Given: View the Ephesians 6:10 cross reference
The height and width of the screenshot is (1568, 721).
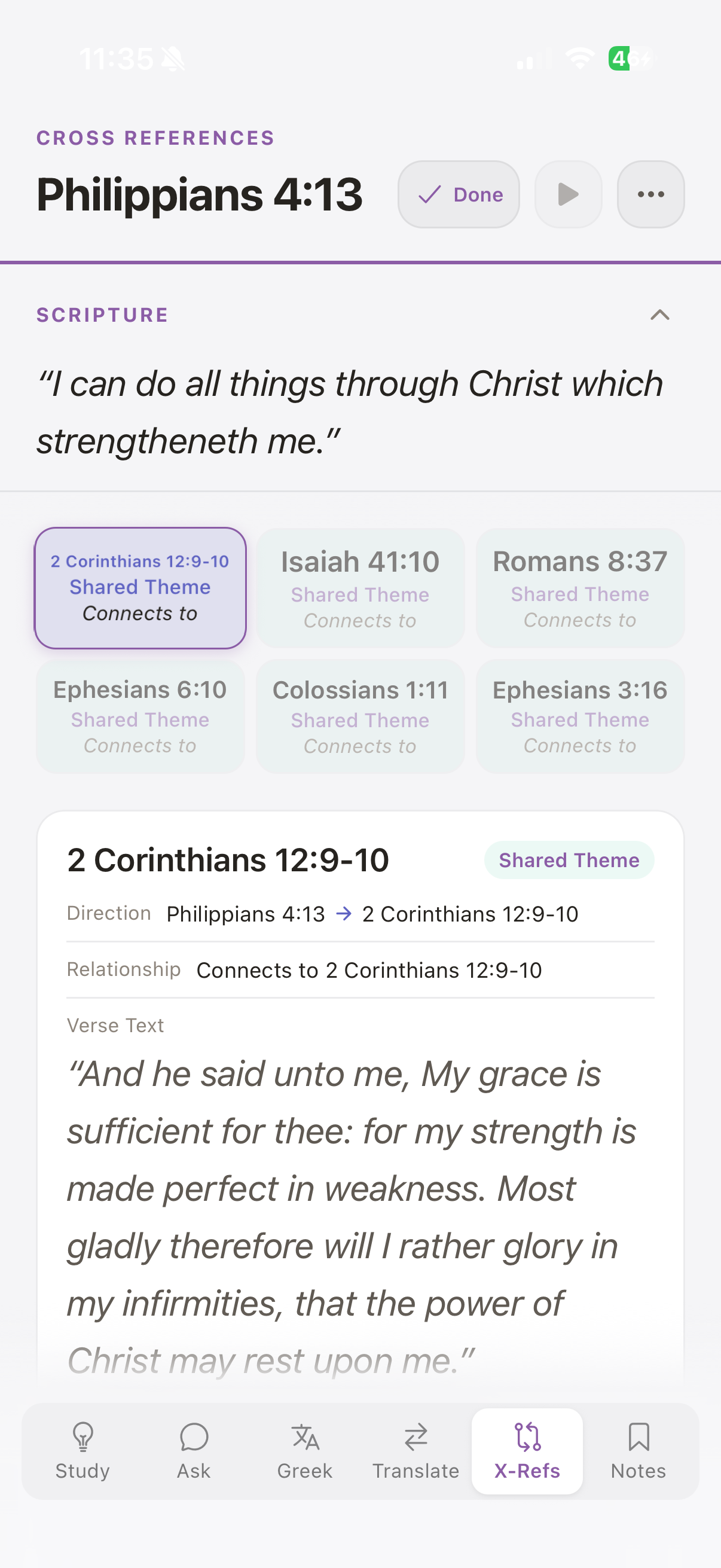Looking at the screenshot, I should [140, 716].
